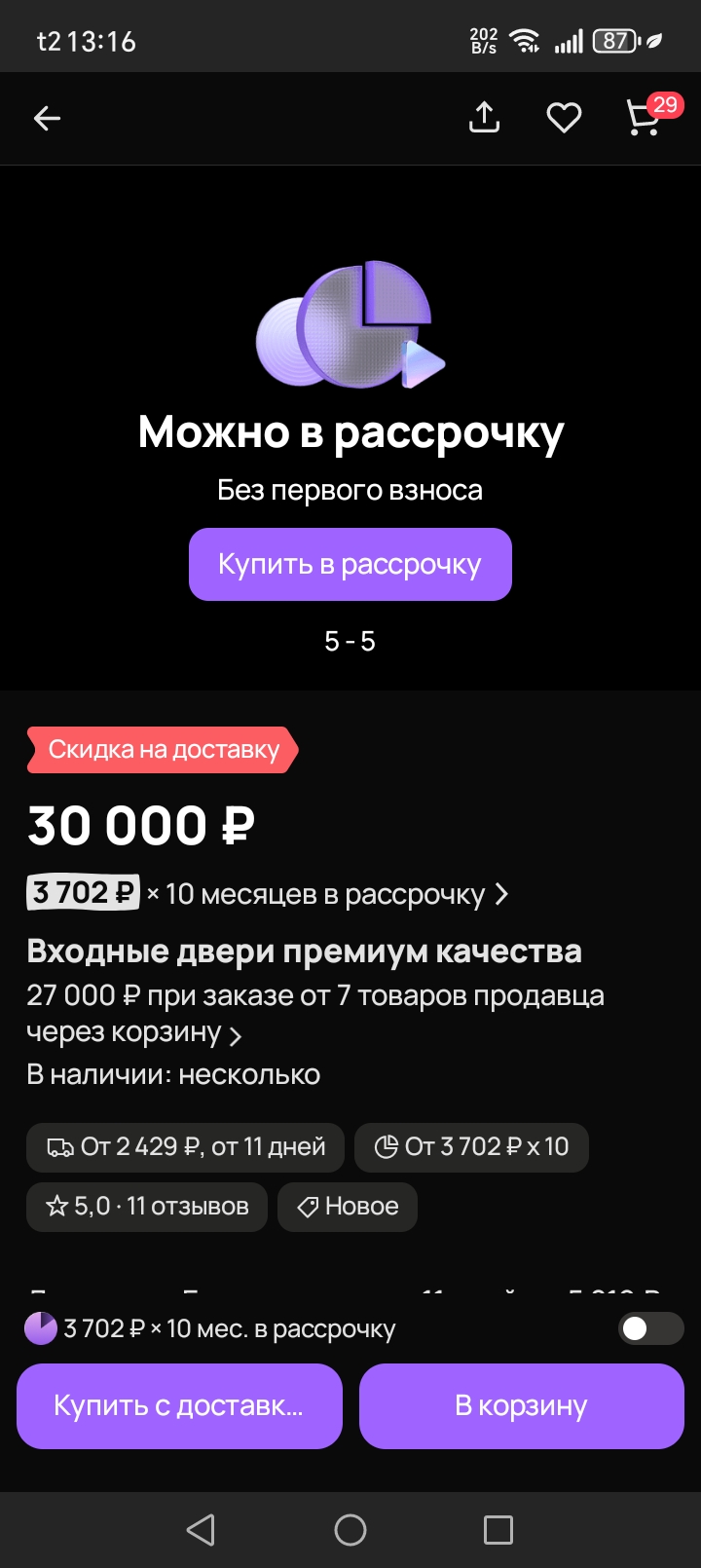Open the shopping cart with 29 items
This screenshot has height=1568, width=701.
point(646,118)
